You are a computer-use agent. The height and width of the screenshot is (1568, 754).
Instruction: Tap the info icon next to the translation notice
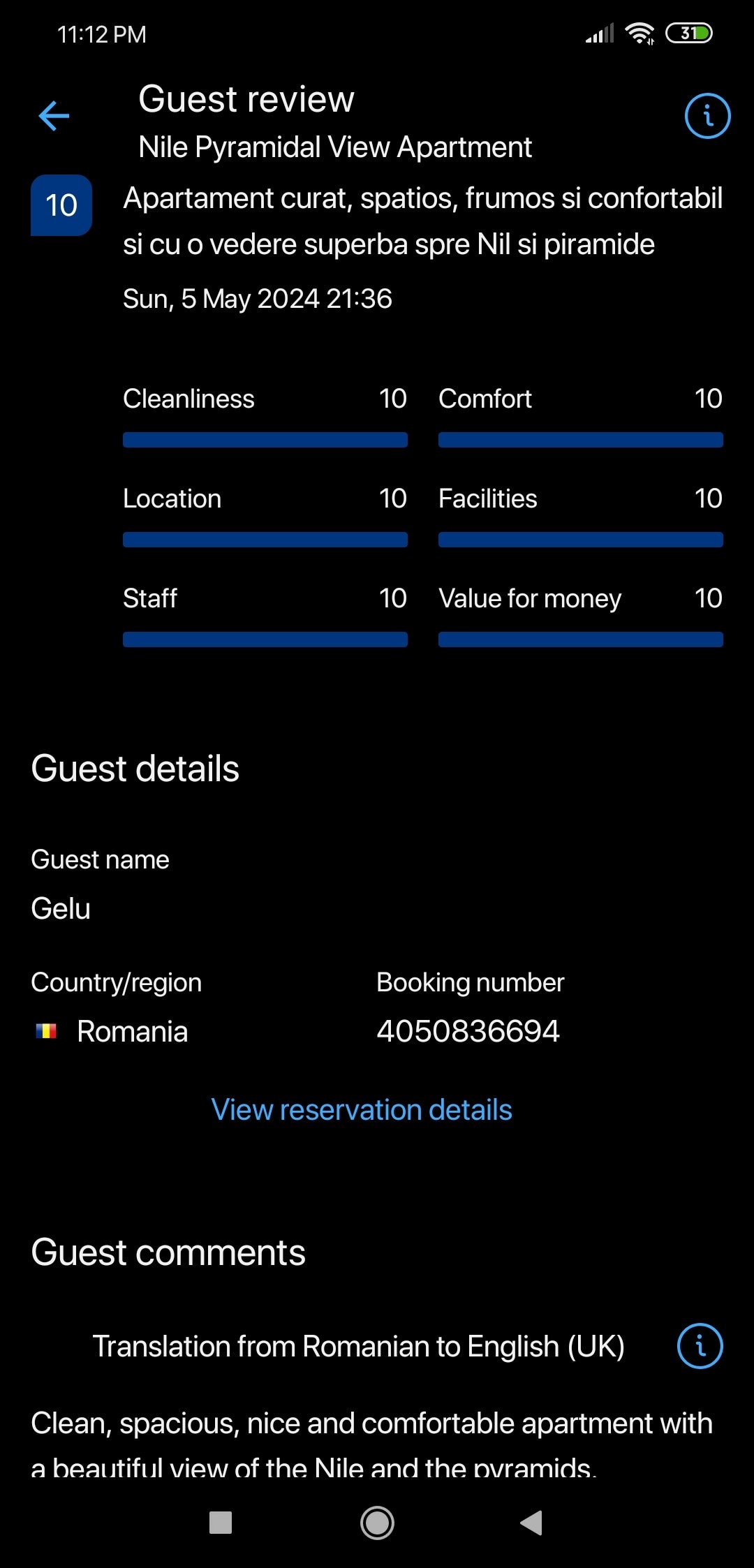click(700, 1346)
